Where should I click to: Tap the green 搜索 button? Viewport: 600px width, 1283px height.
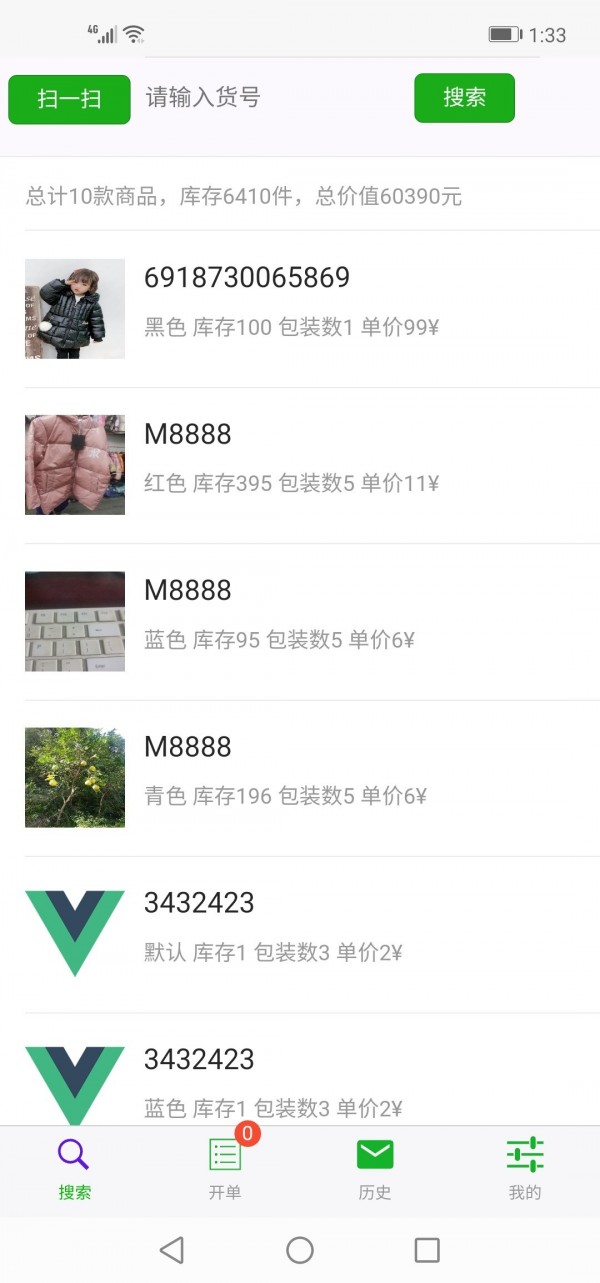[464, 98]
